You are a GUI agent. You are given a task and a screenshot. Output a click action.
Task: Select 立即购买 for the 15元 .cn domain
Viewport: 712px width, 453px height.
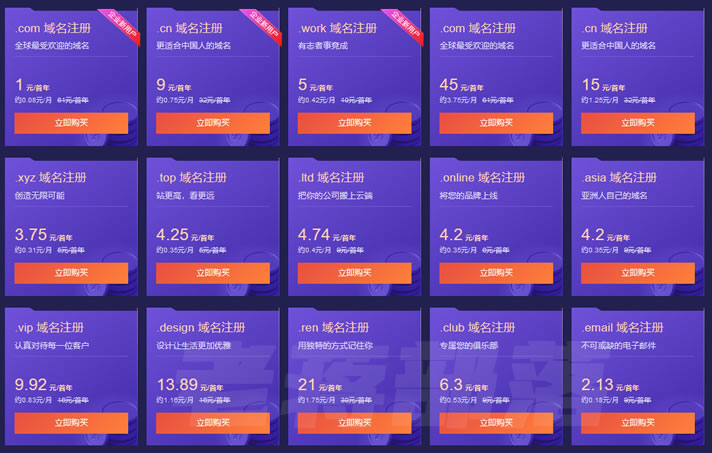(638, 123)
